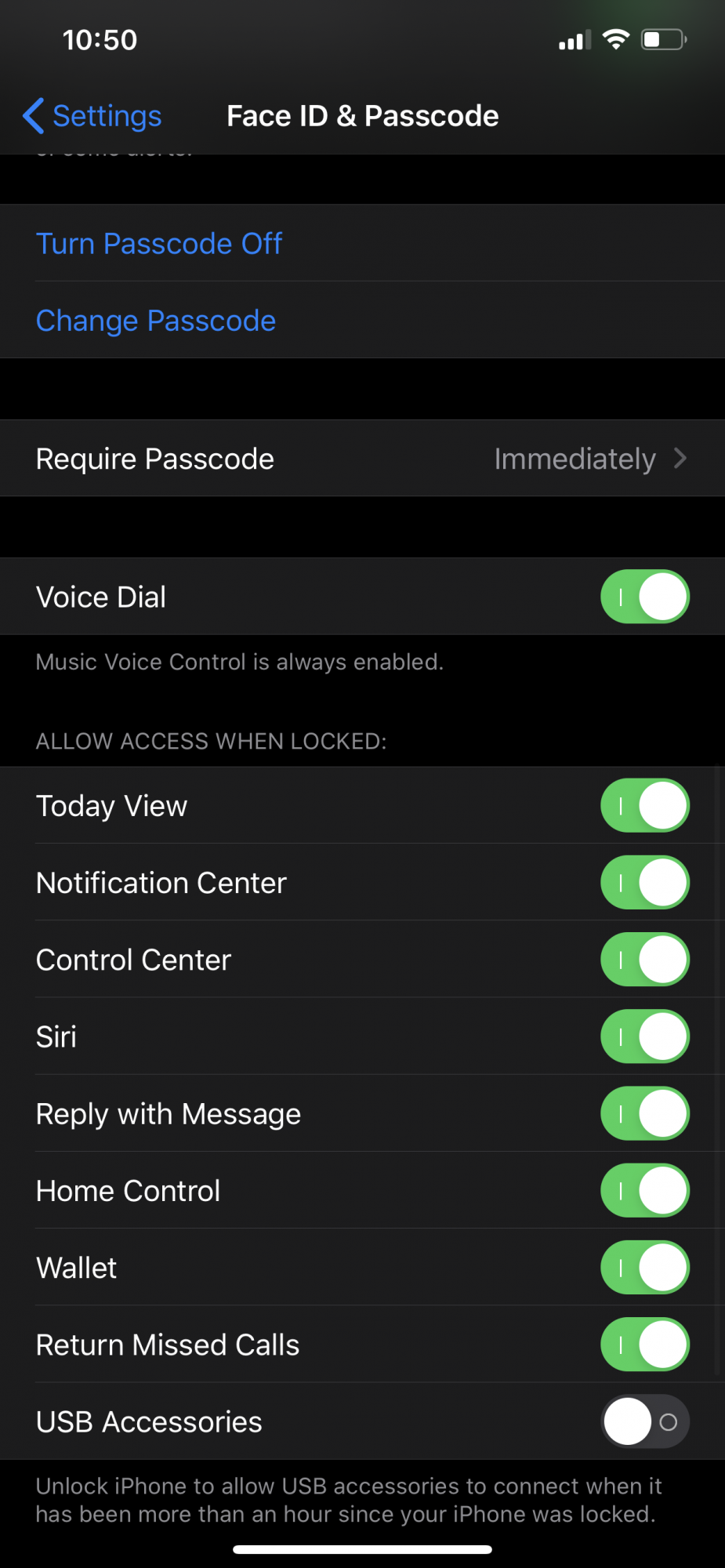Open Change Passcode
725x1568 pixels.
(156, 321)
